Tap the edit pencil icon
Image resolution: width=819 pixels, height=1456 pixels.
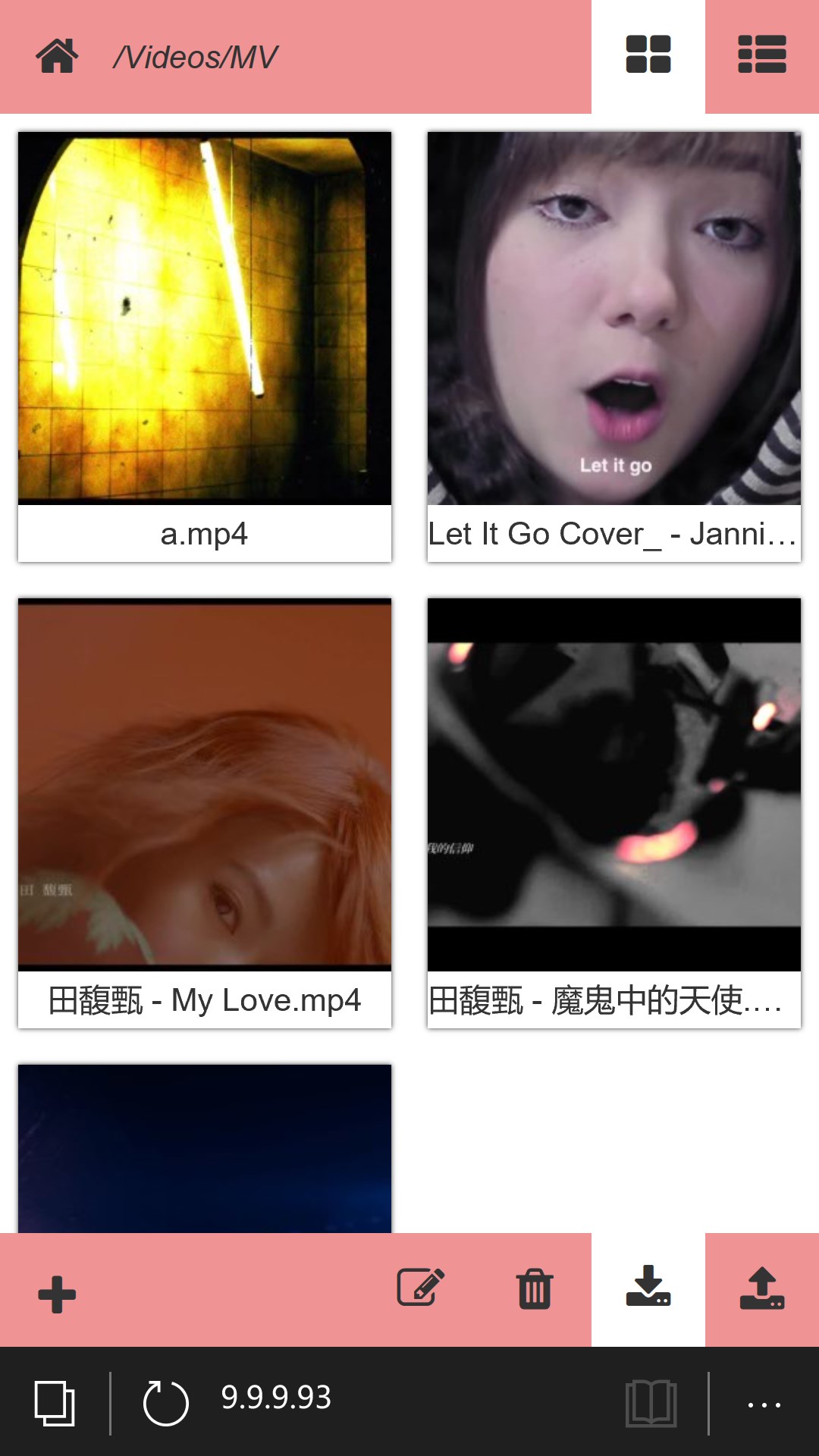coord(421,1288)
